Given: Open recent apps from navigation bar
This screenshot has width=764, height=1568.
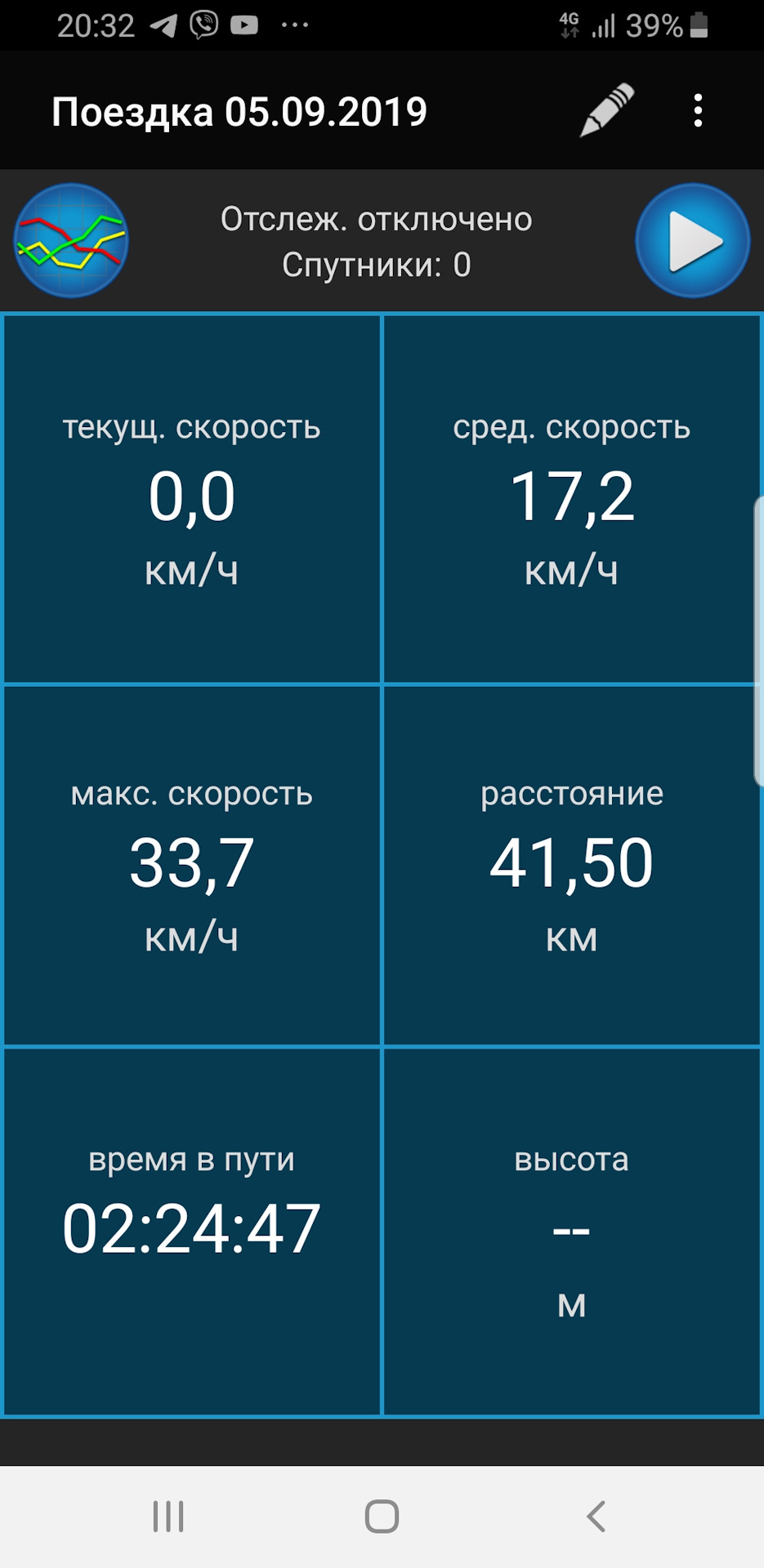Looking at the screenshot, I should coord(168,1517).
